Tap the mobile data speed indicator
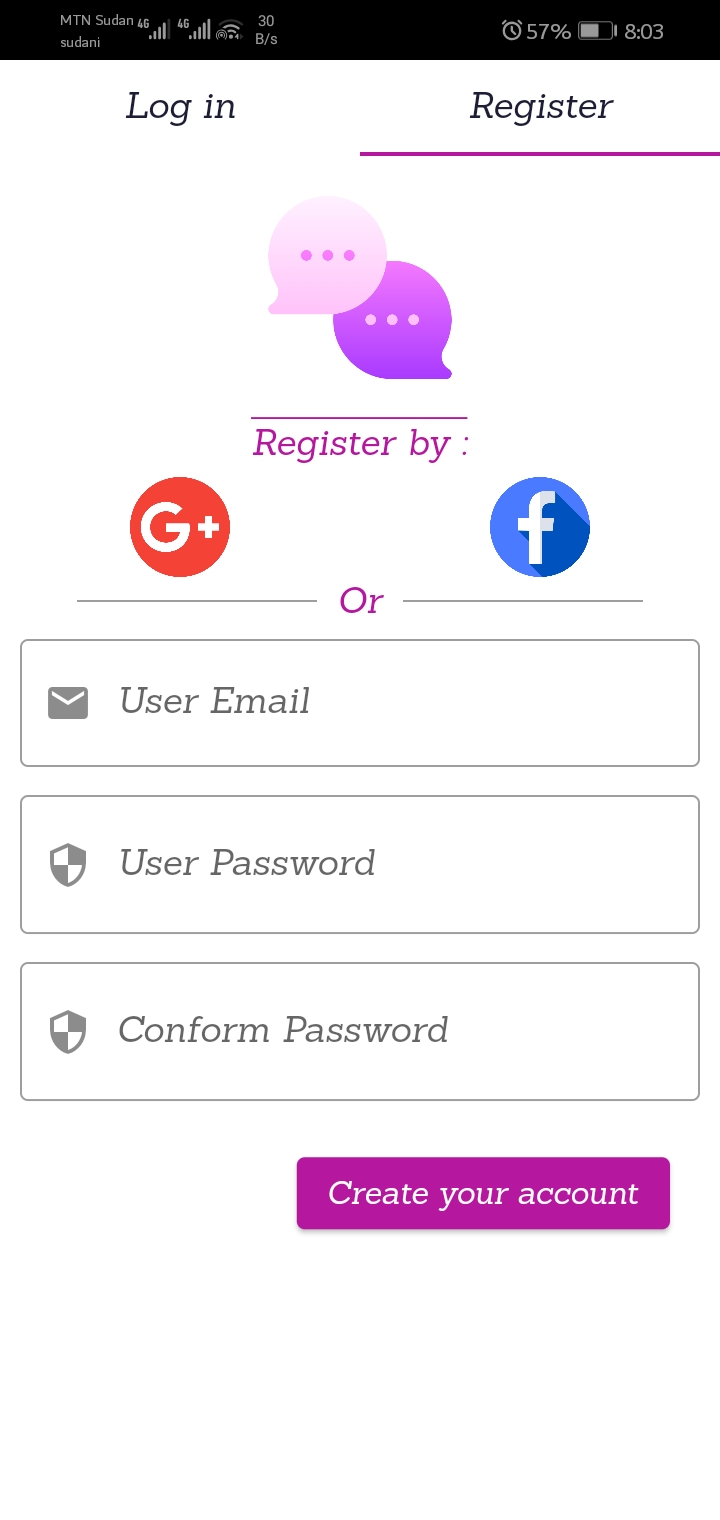The height and width of the screenshot is (1520, 720). [x=264, y=28]
